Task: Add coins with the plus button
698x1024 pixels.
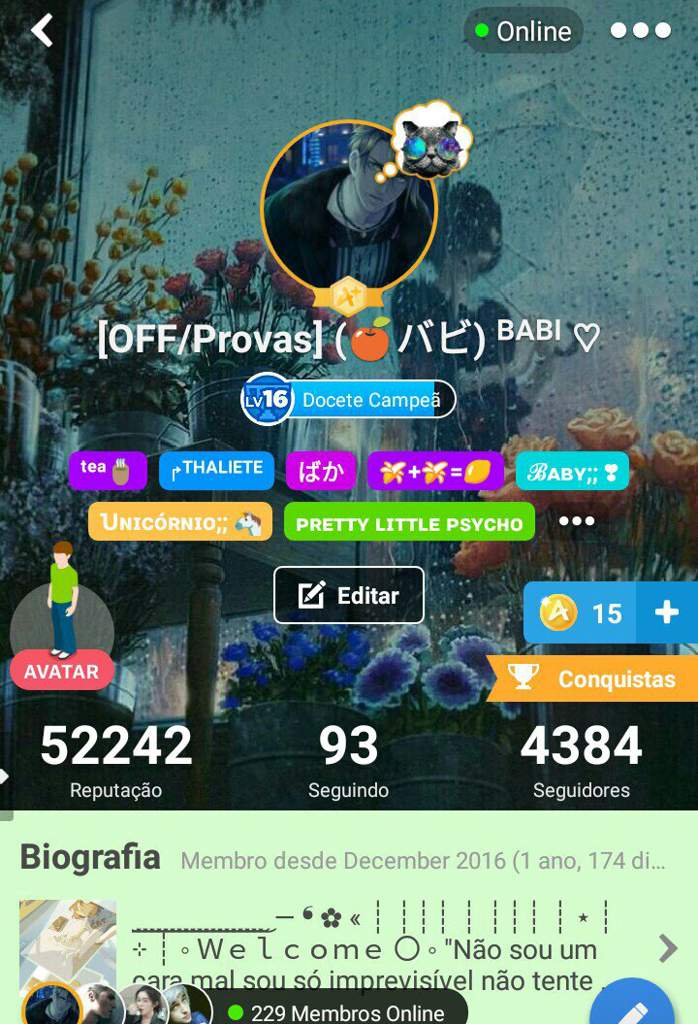Action: click(x=666, y=613)
